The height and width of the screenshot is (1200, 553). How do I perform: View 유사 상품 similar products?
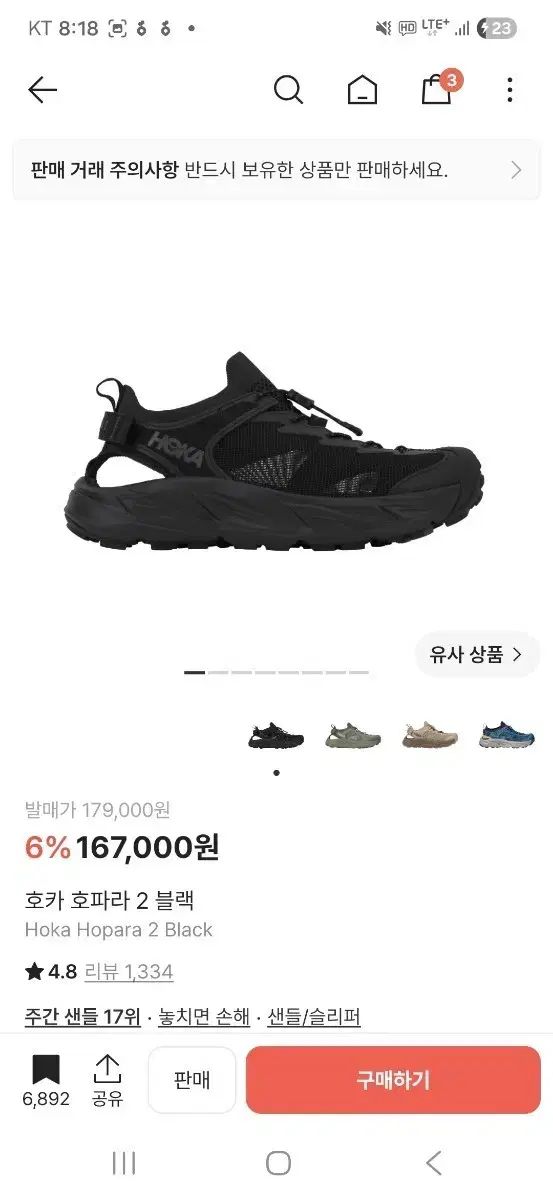click(476, 655)
